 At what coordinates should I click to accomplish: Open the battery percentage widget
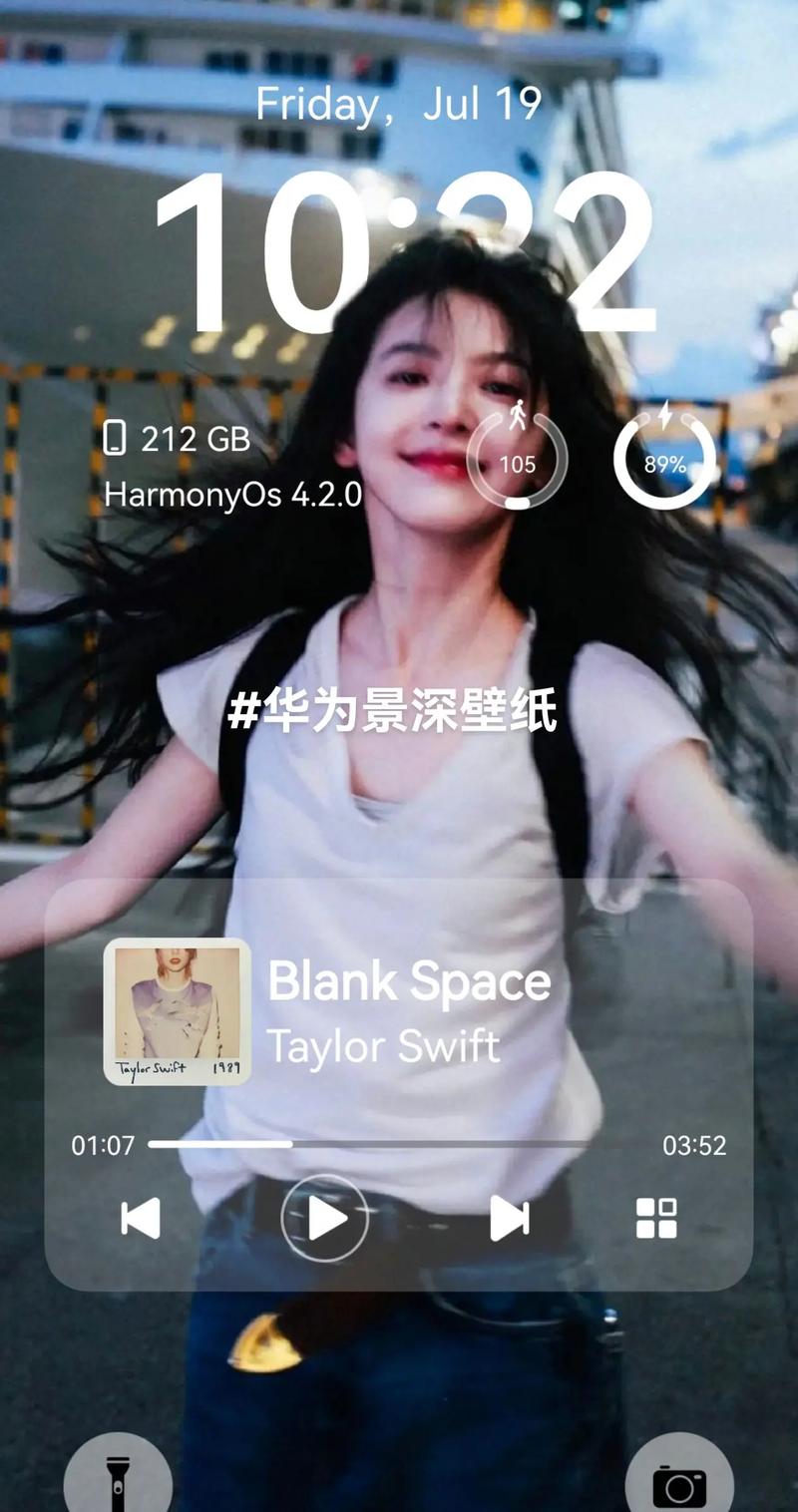pyautogui.click(x=664, y=460)
